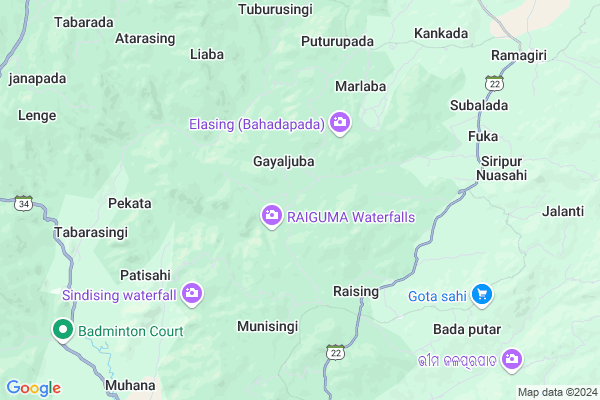Tap the Sindising waterfall marker
The height and width of the screenshot is (400, 600).
[x=192, y=294]
